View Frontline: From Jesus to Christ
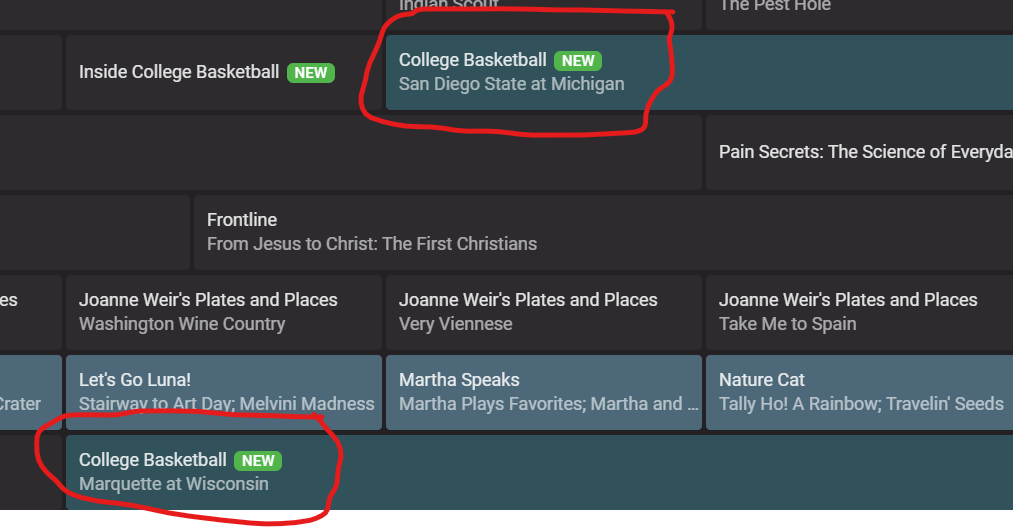This screenshot has width=1013, height=528. [x=371, y=232]
